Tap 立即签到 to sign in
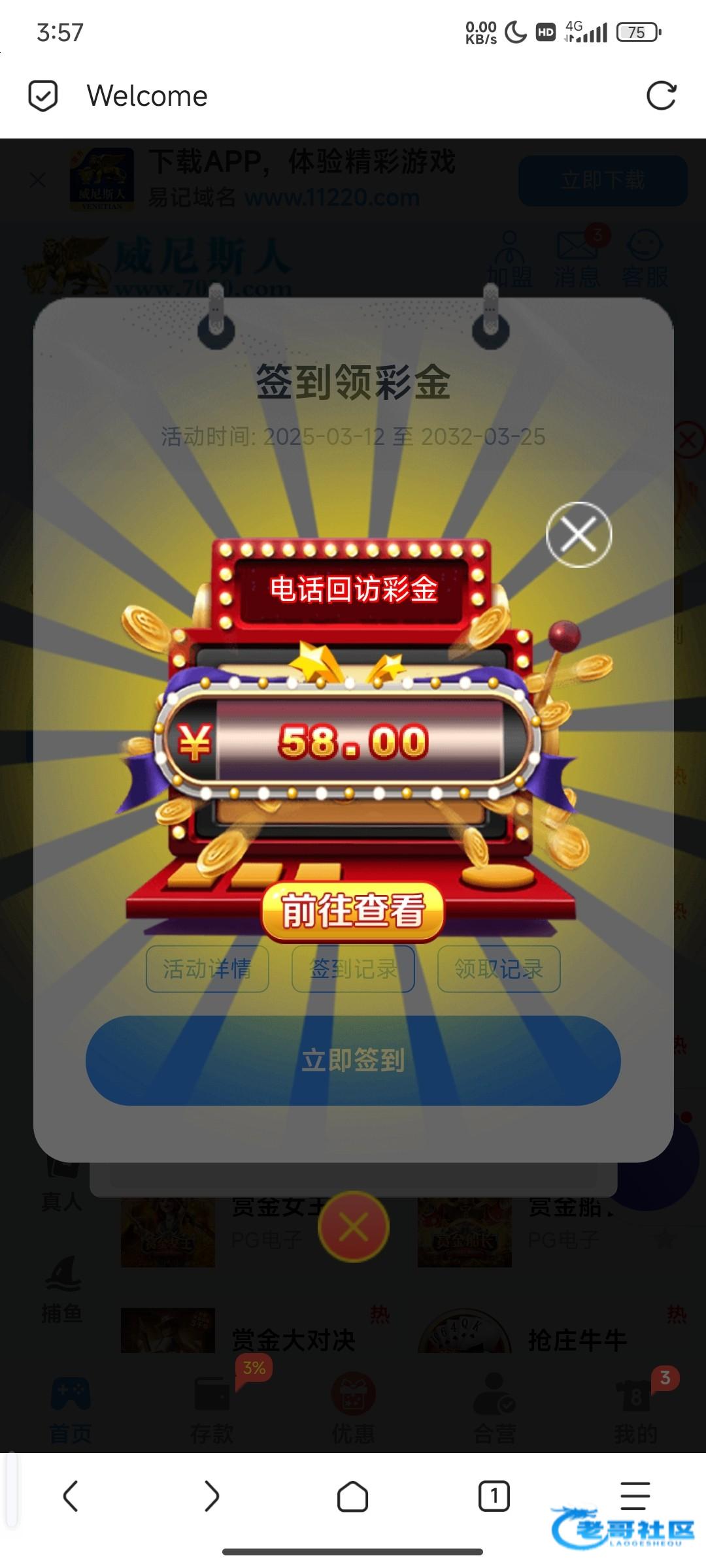The width and height of the screenshot is (706, 1568). 353,1060
